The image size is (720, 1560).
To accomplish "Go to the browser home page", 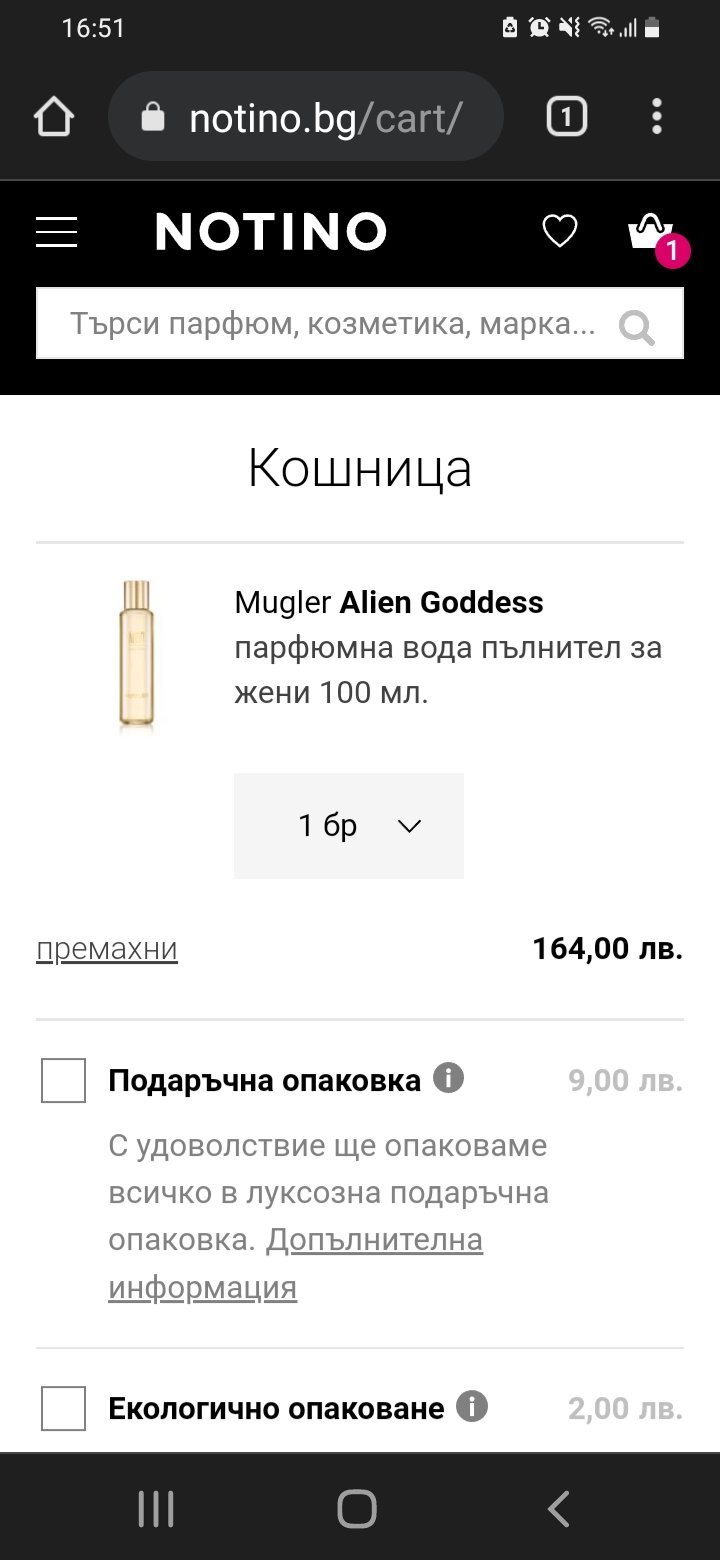I will tap(54, 118).
